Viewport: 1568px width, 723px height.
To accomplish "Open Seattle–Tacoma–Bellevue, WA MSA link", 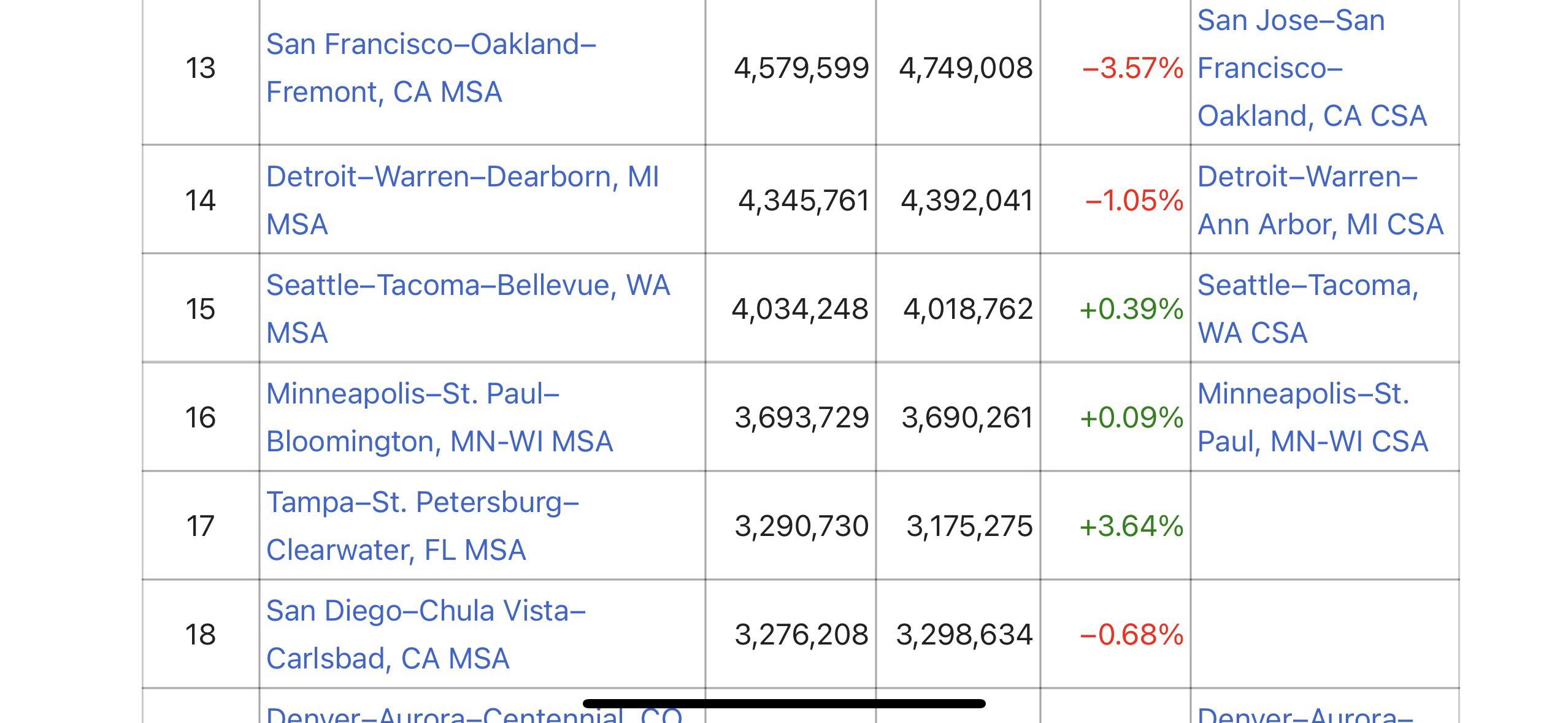I will [x=467, y=286].
